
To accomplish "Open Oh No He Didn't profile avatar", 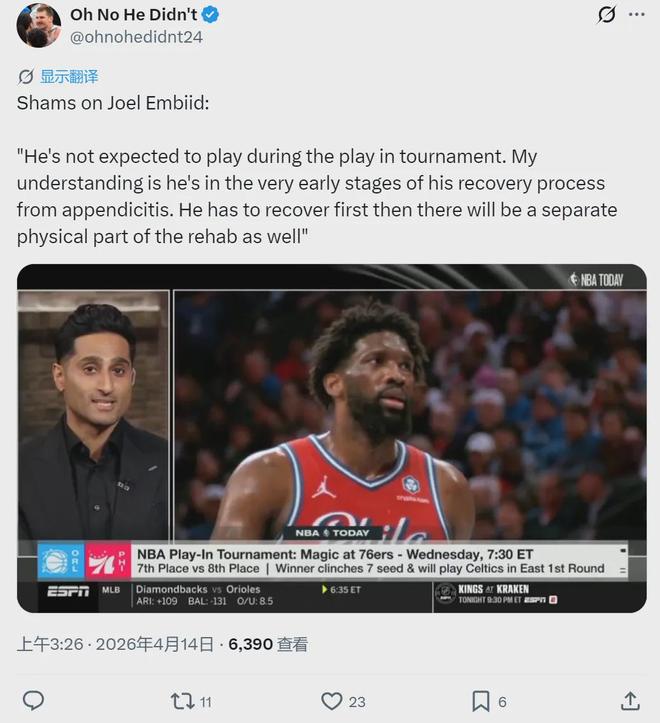I will pyautogui.click(x=38, y=25).
